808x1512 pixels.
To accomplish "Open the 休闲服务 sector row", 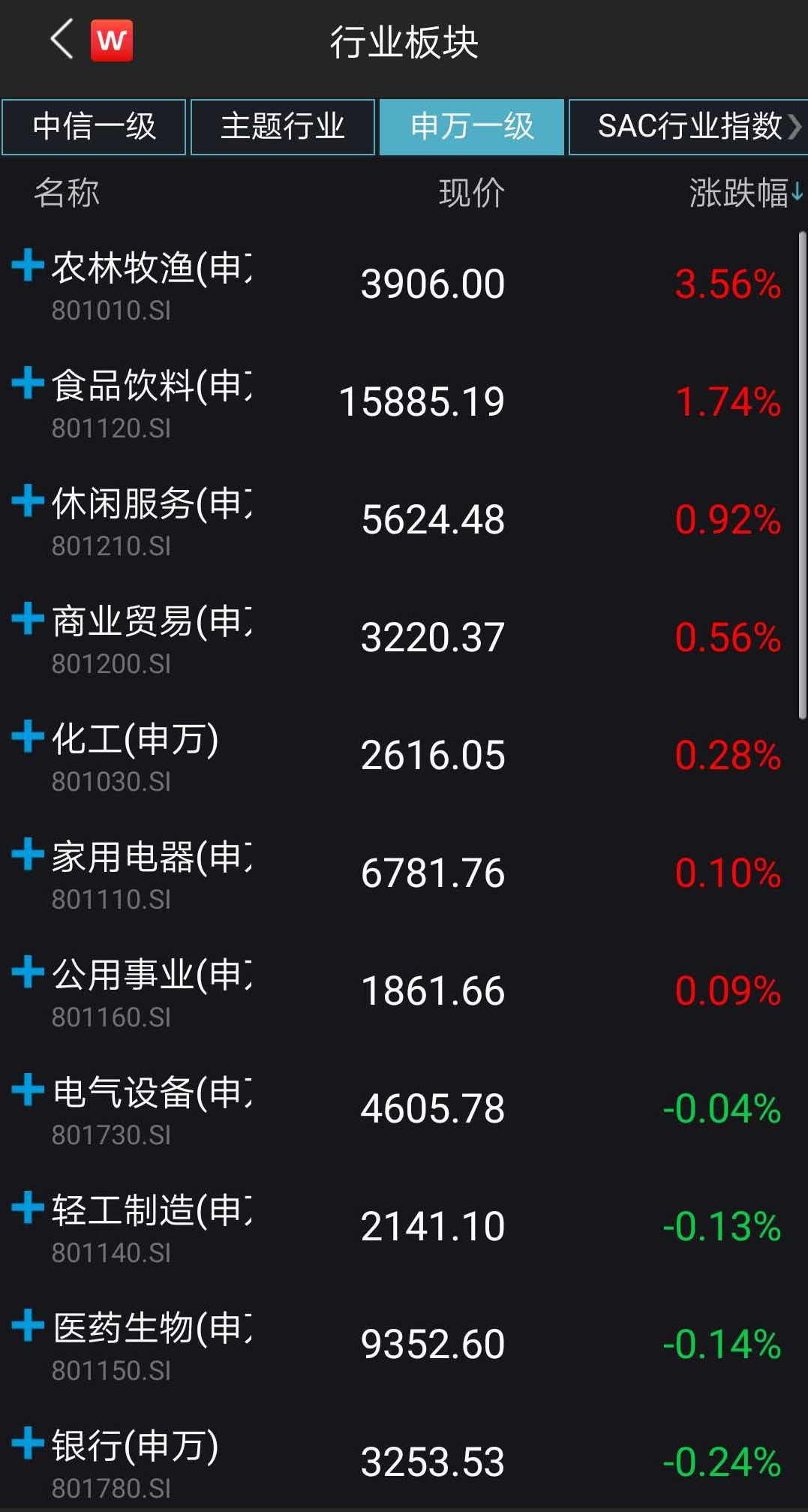I will [398, 520].
